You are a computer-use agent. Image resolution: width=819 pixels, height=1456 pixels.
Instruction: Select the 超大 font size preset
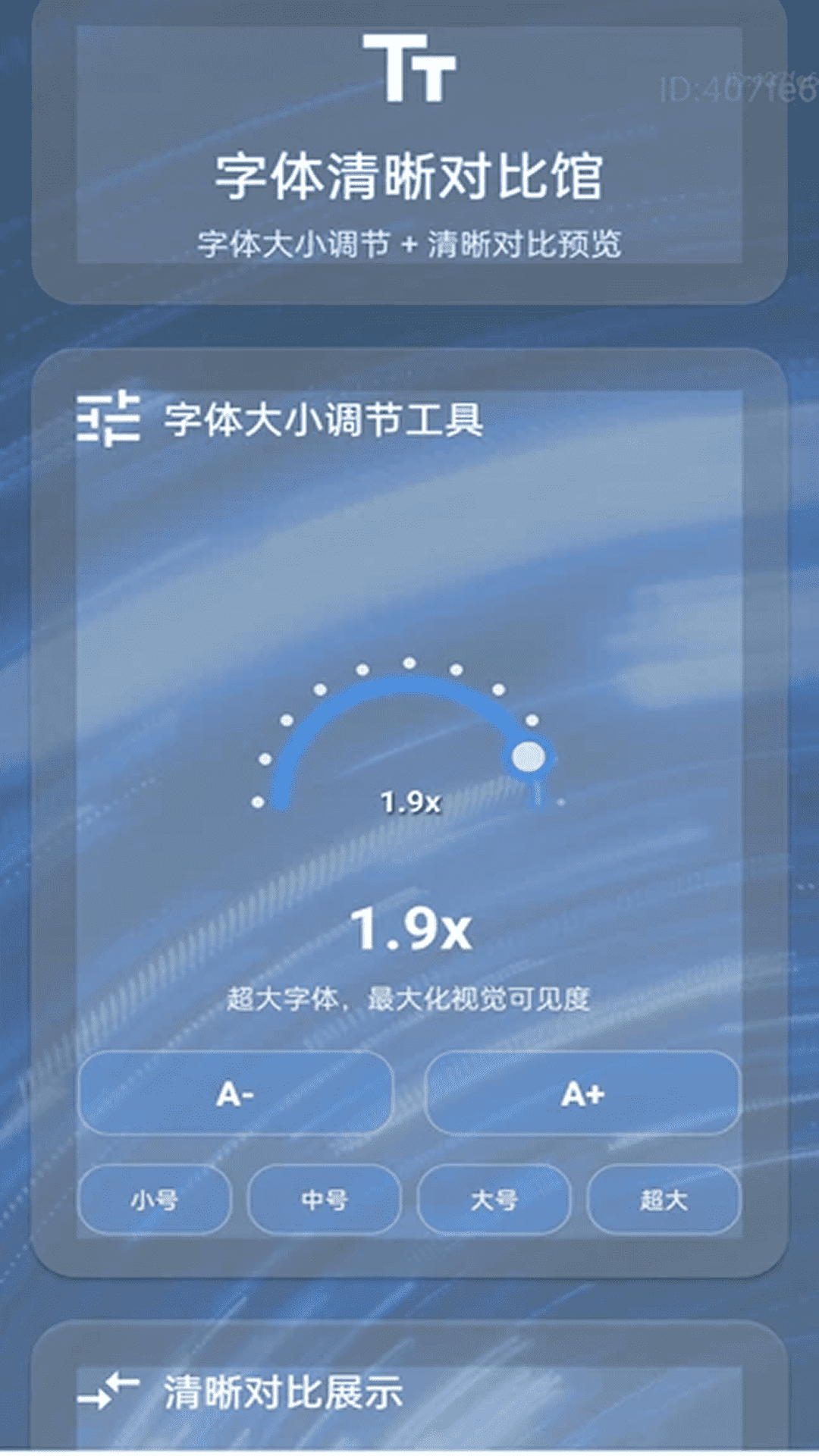[664, 1200]
